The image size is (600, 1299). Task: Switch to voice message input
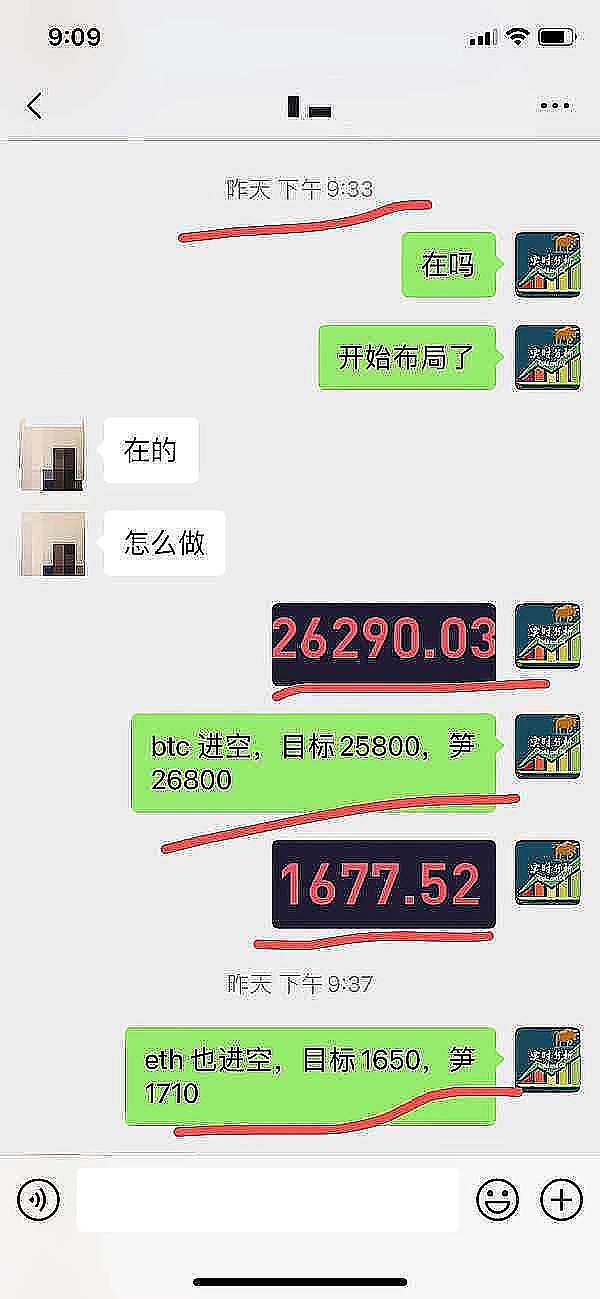[x=39, y=1199]
